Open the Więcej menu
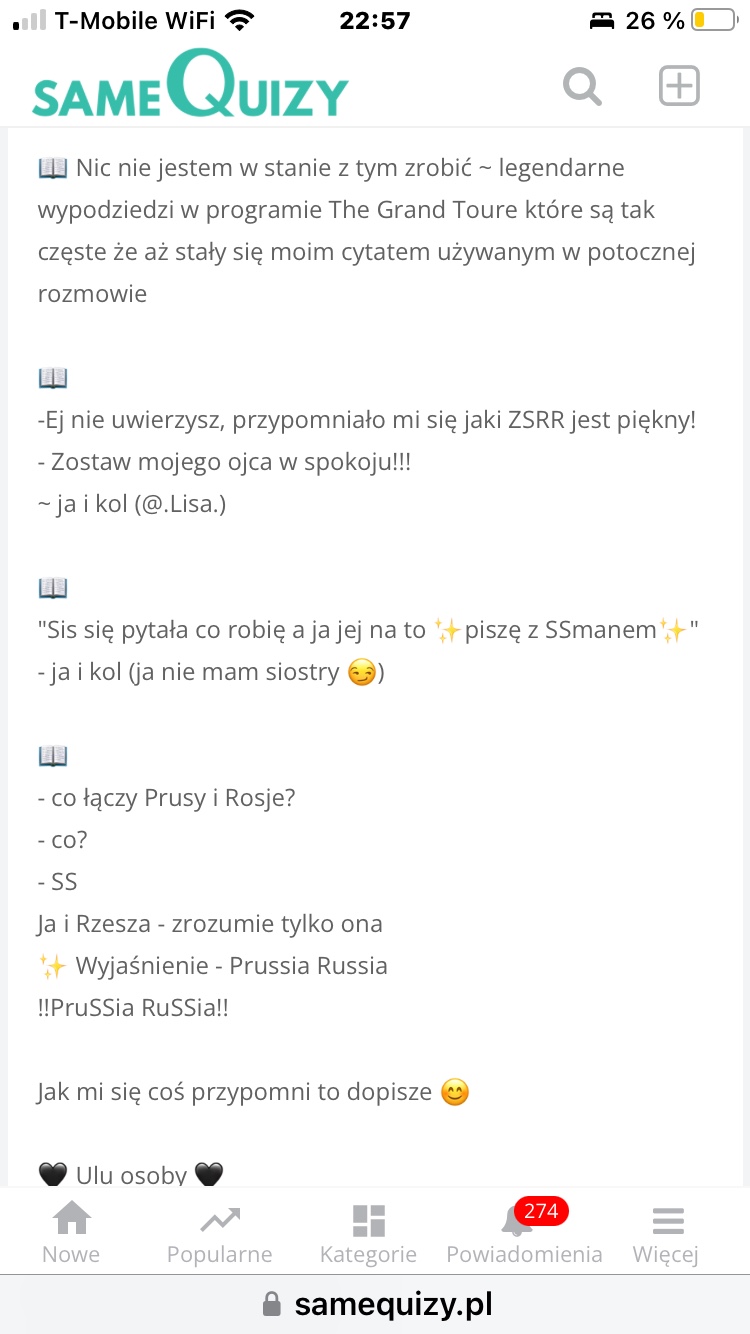Image resolution: width=750 pixels, height=1334 pixels. pos(666,1234)
